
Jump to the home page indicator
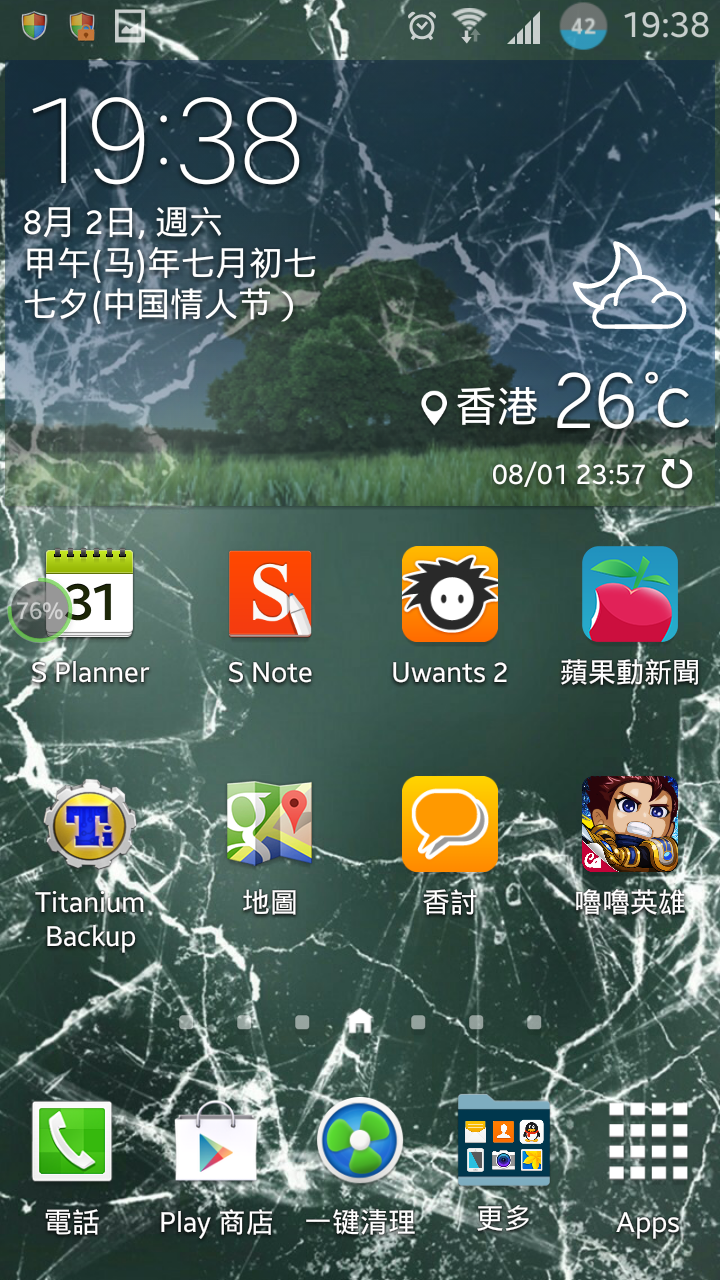click(x=360, y=1021)
